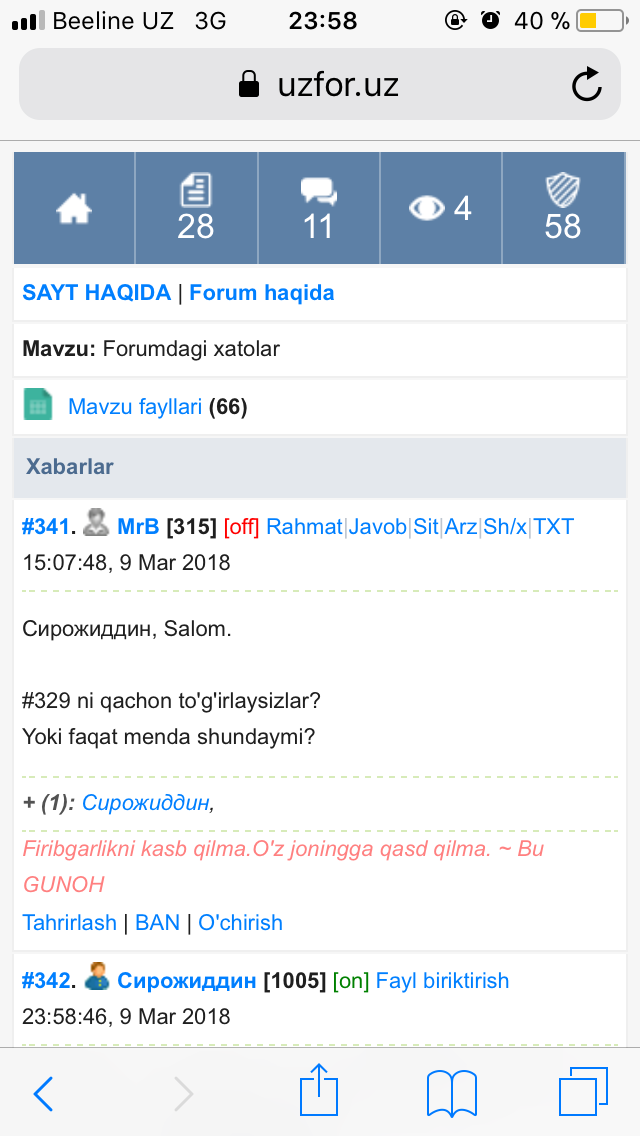Open the Safari share sheet
Screen dimensions: 640x1136
tap(320, 1090)
